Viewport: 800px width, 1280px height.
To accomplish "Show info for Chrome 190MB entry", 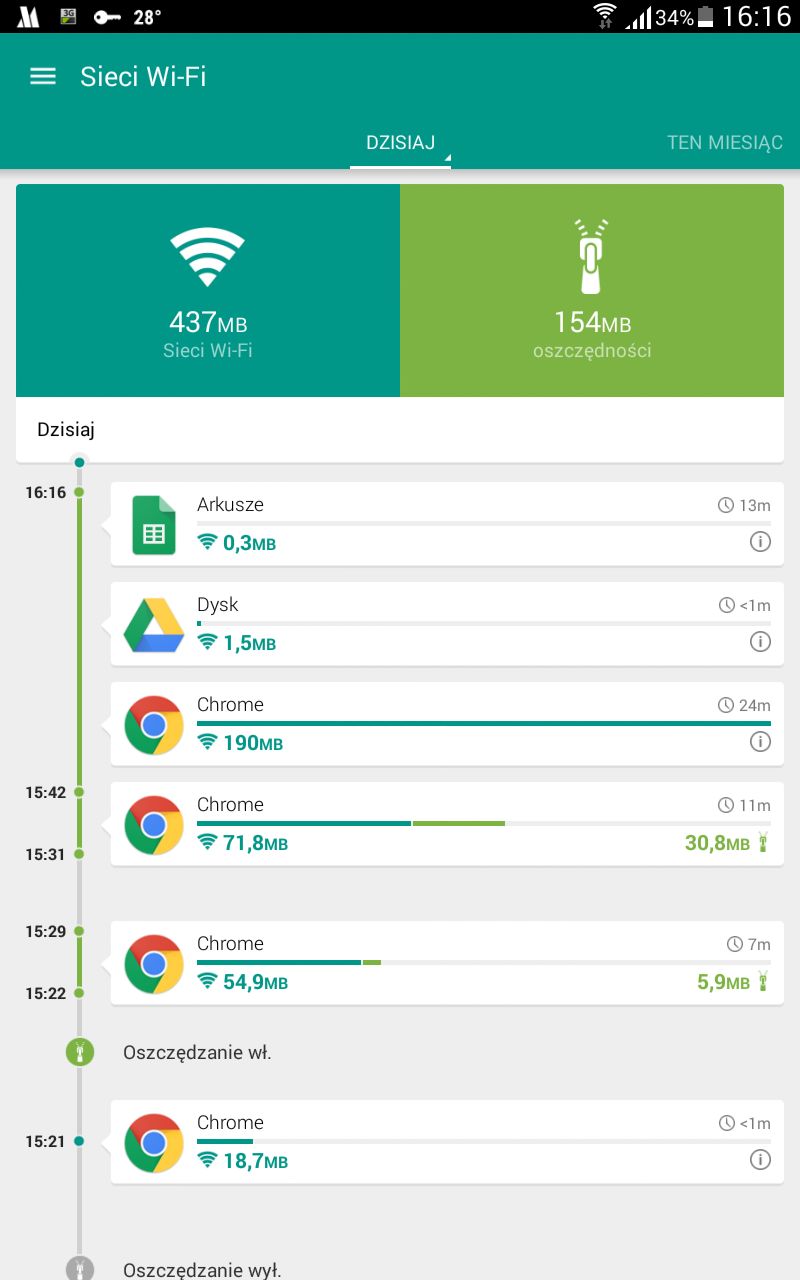I will click(760, 742).
